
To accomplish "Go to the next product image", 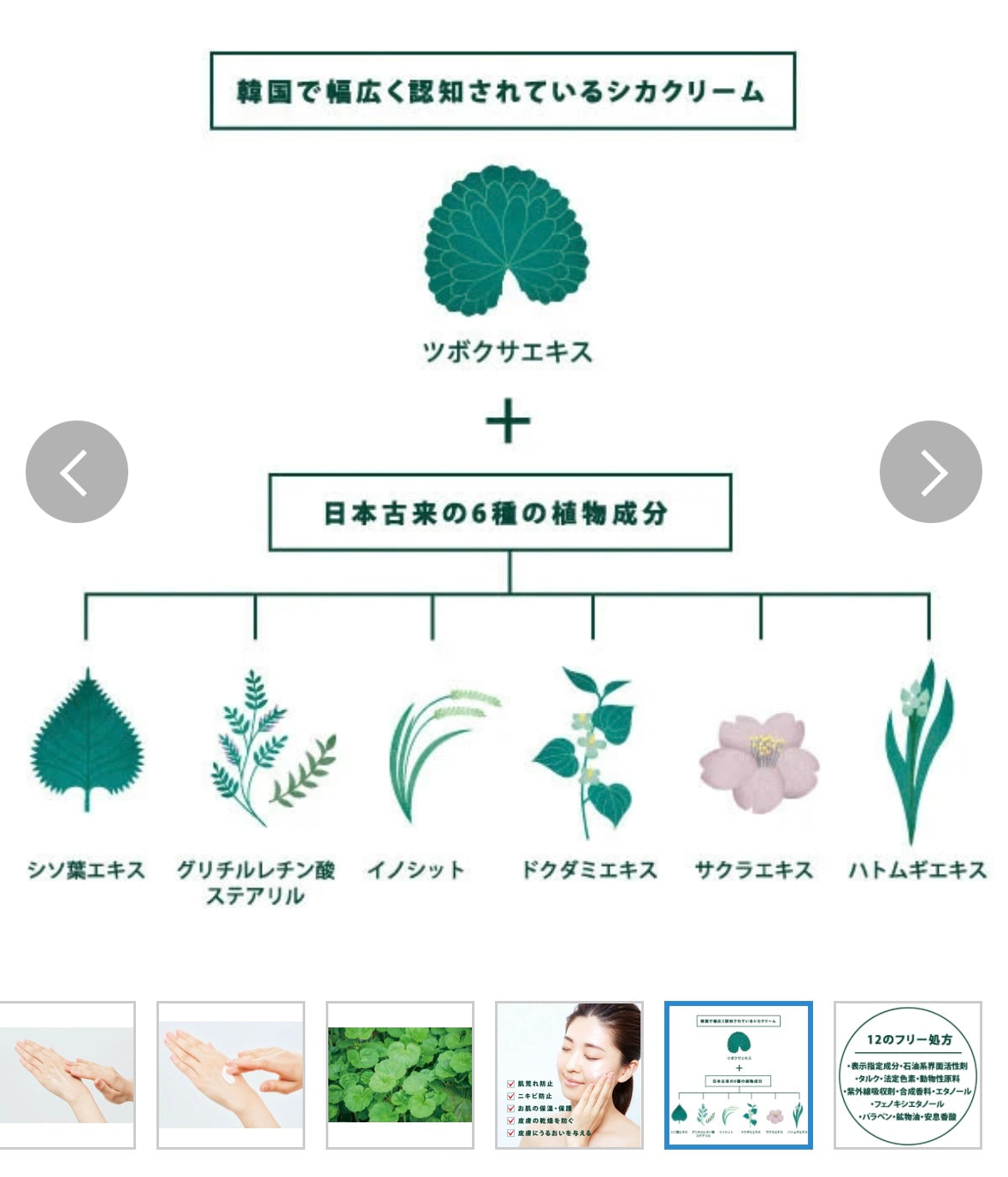I will (930, 471).
